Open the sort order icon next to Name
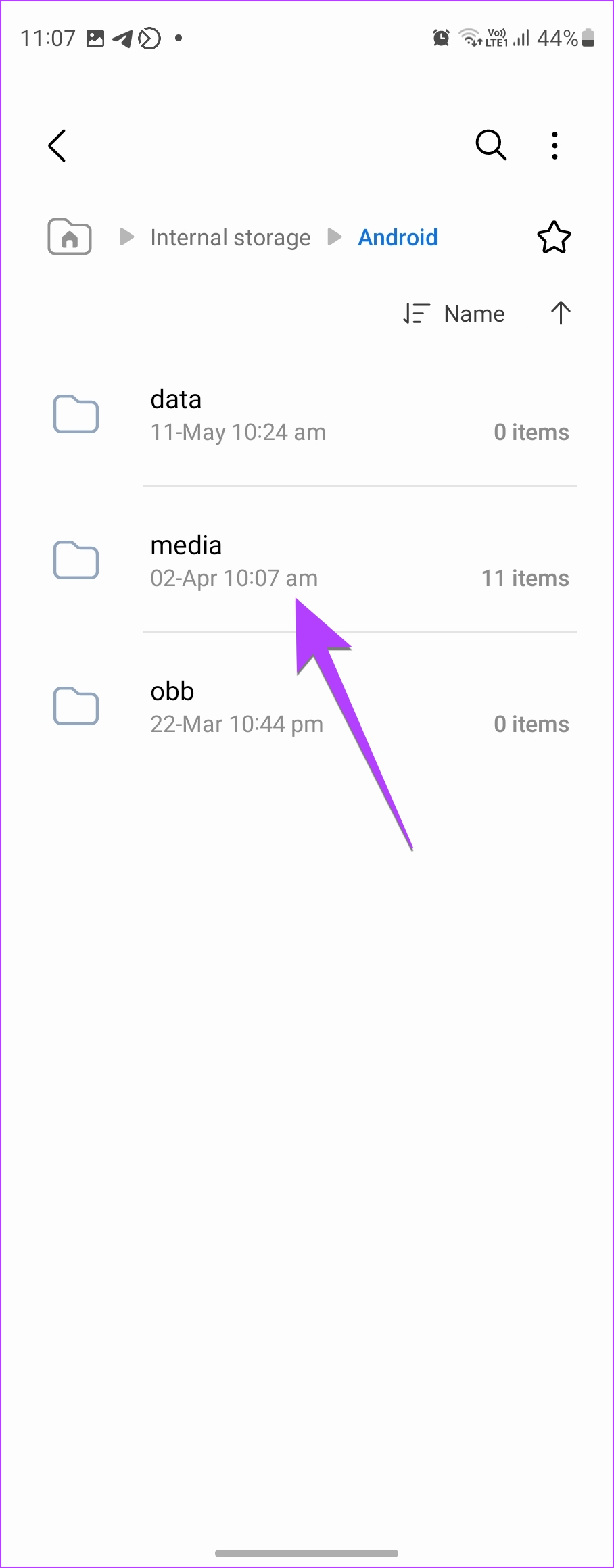Viewport: 614px width, 1568px height. pos(416,313)
